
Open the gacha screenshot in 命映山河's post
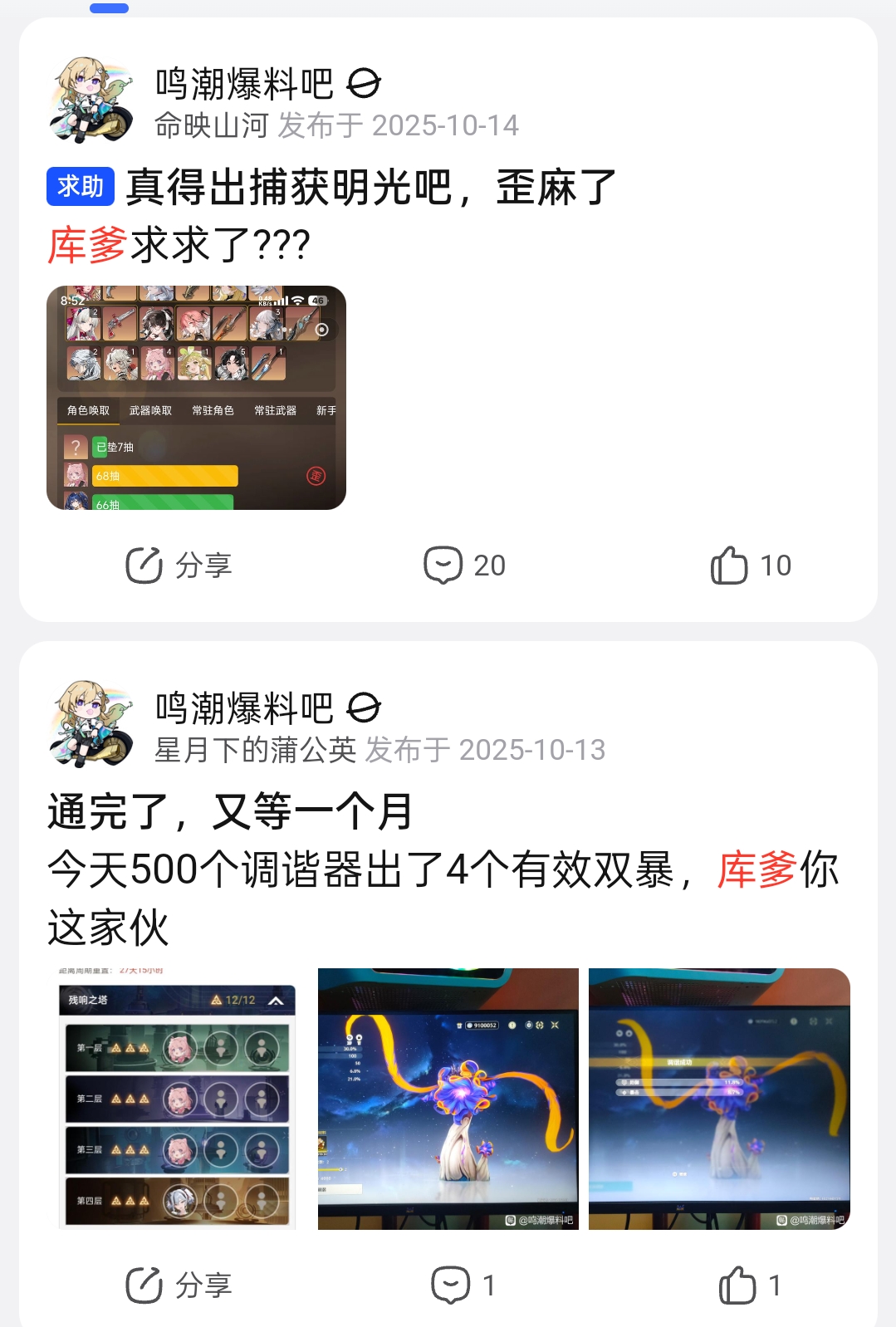196,398
